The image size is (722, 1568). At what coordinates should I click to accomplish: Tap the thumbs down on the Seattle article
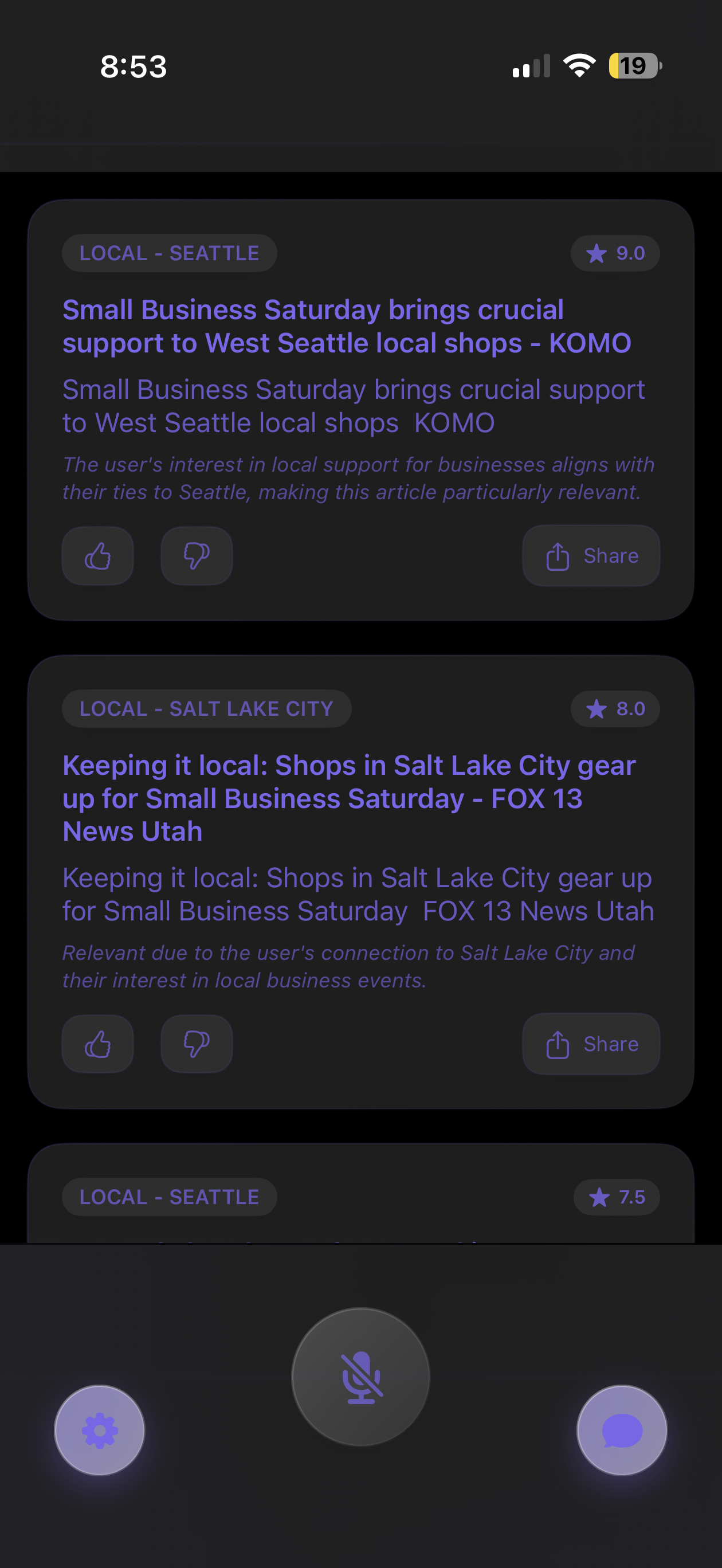tap(196, 555)
